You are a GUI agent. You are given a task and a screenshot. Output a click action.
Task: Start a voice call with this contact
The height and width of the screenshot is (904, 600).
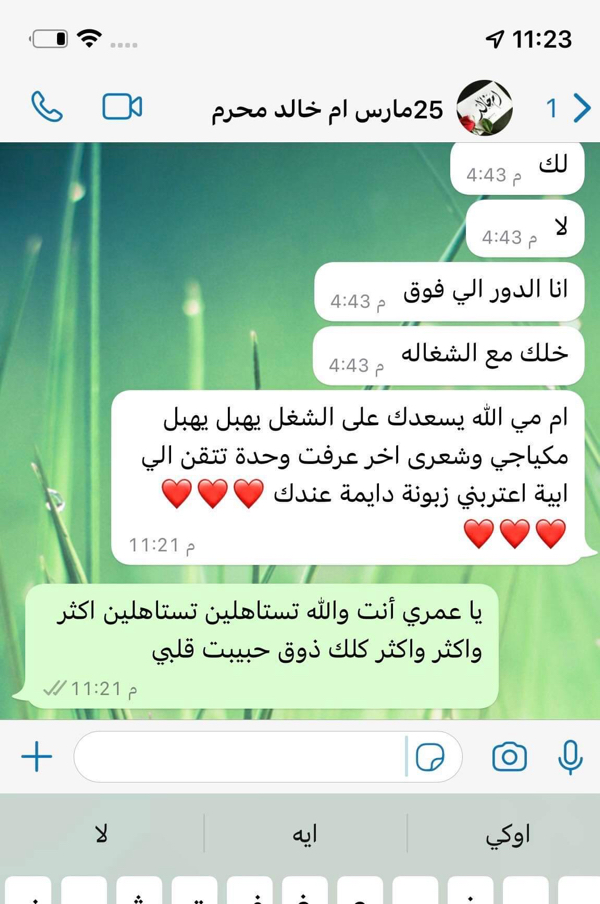click(46, 107)
